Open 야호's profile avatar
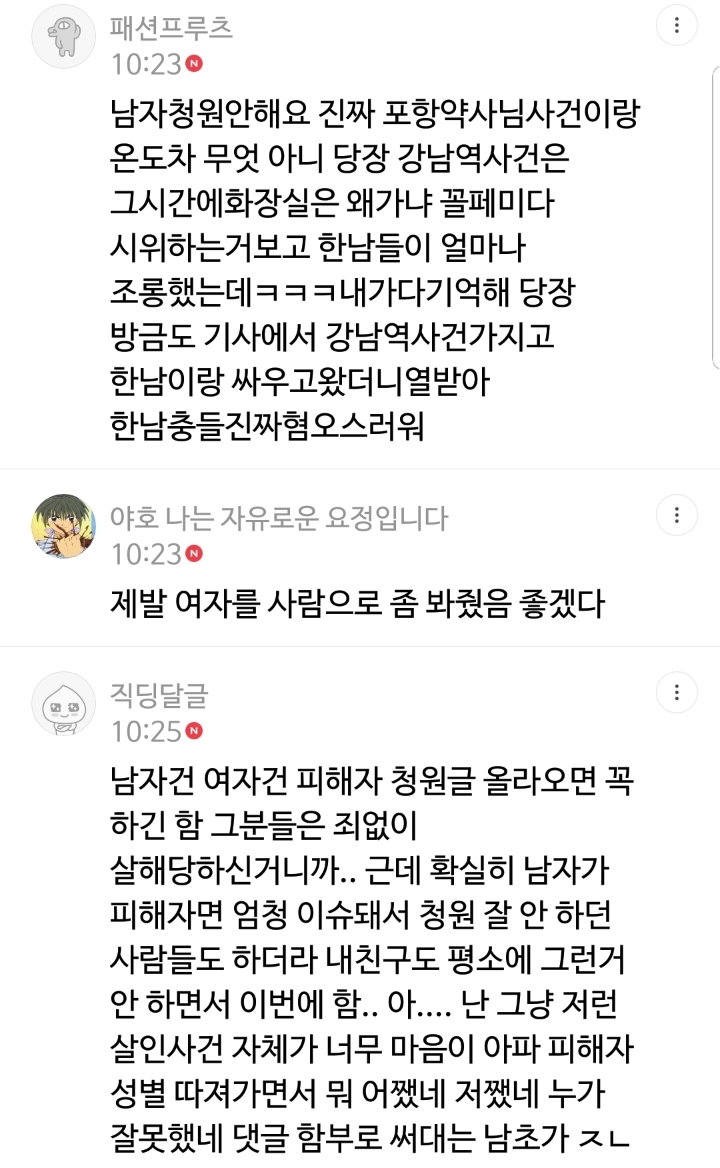This screenshot has height=1168, width=720. tap(62, 525)
